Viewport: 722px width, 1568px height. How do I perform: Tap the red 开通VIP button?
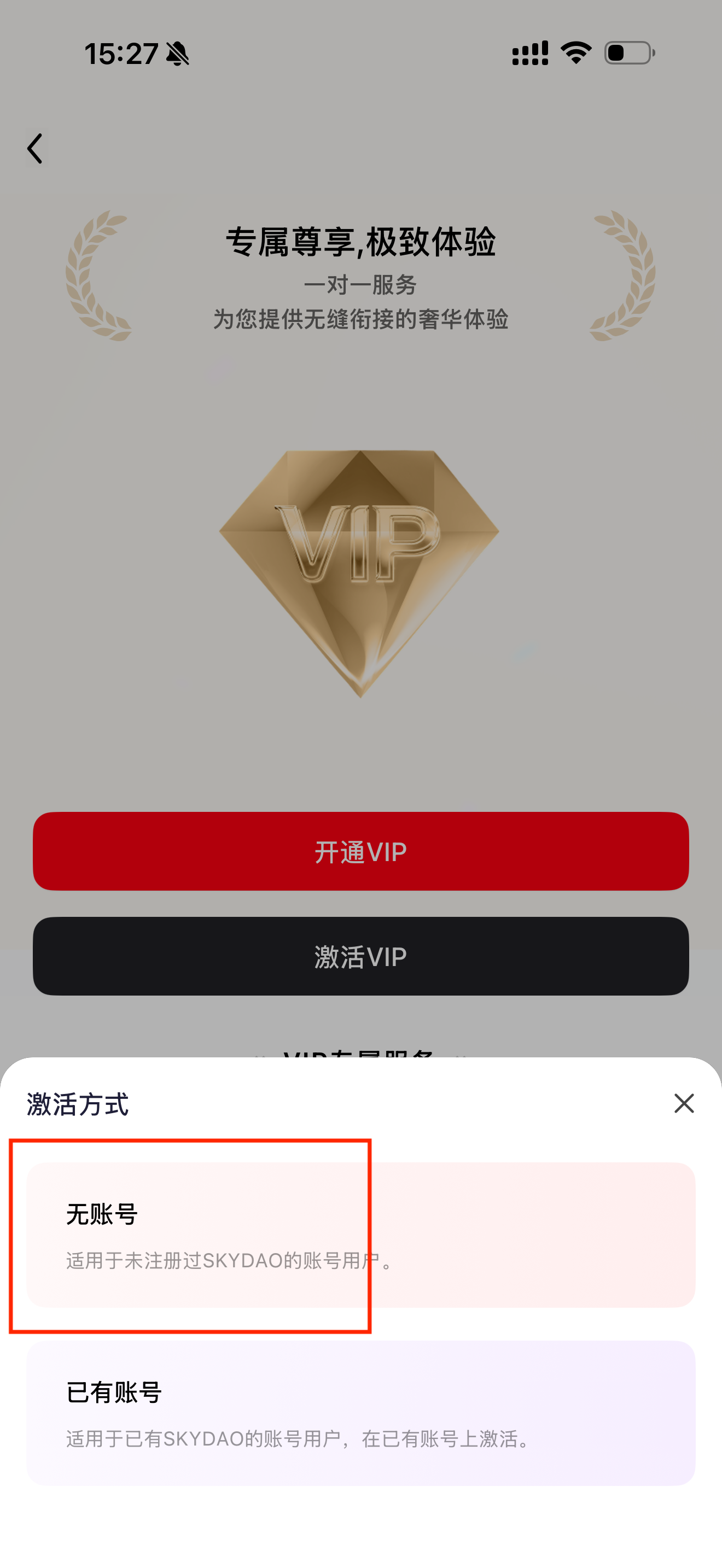360,851
